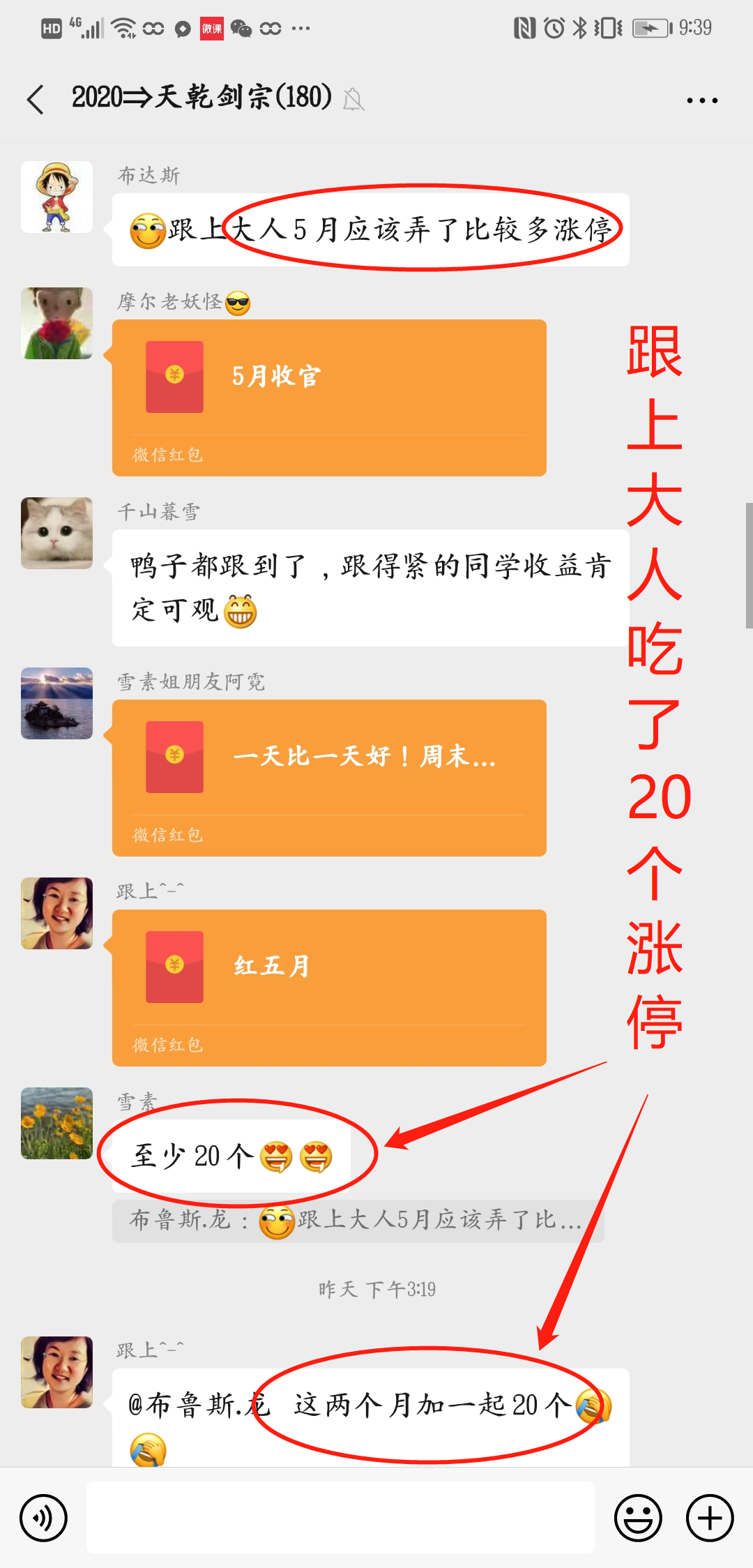Switch to voice message input
753x1568 pixels.
pyautogui.click(x=44, y=1518)
